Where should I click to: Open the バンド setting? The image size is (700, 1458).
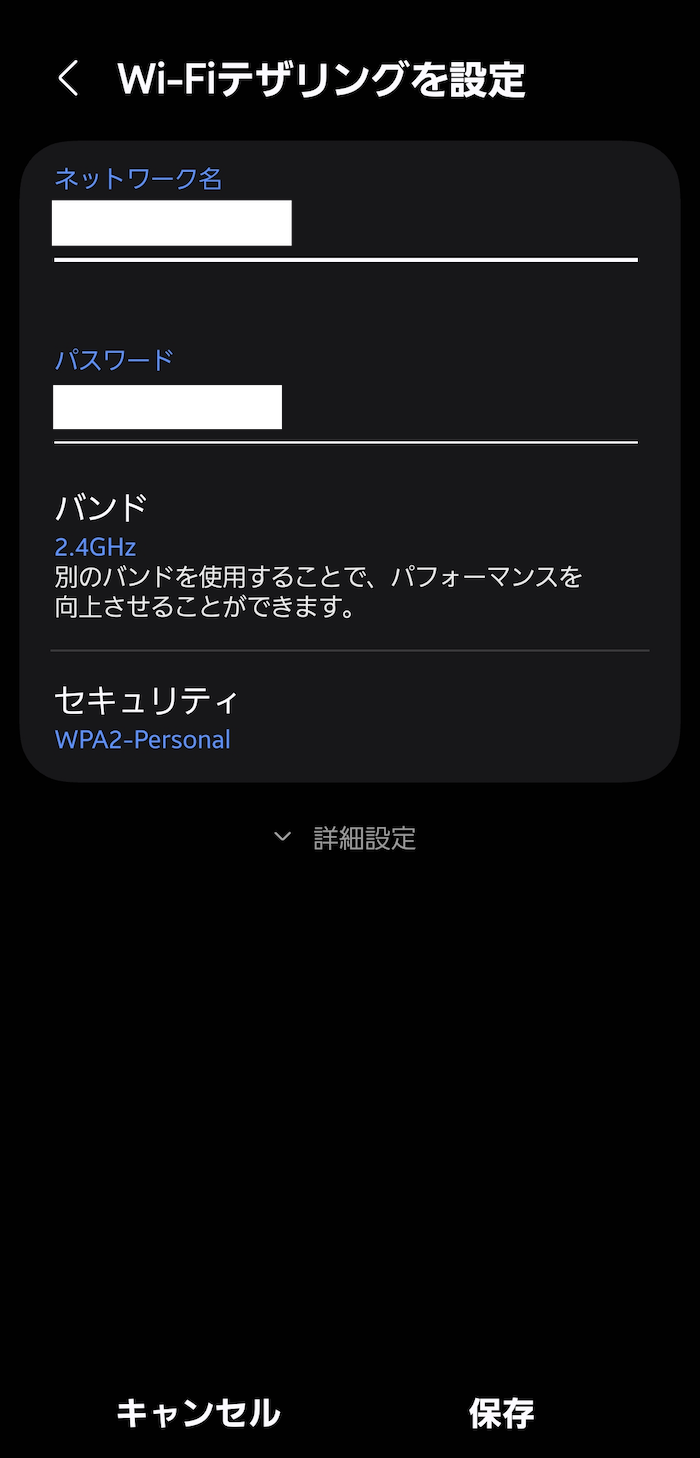tap(345, 555)
